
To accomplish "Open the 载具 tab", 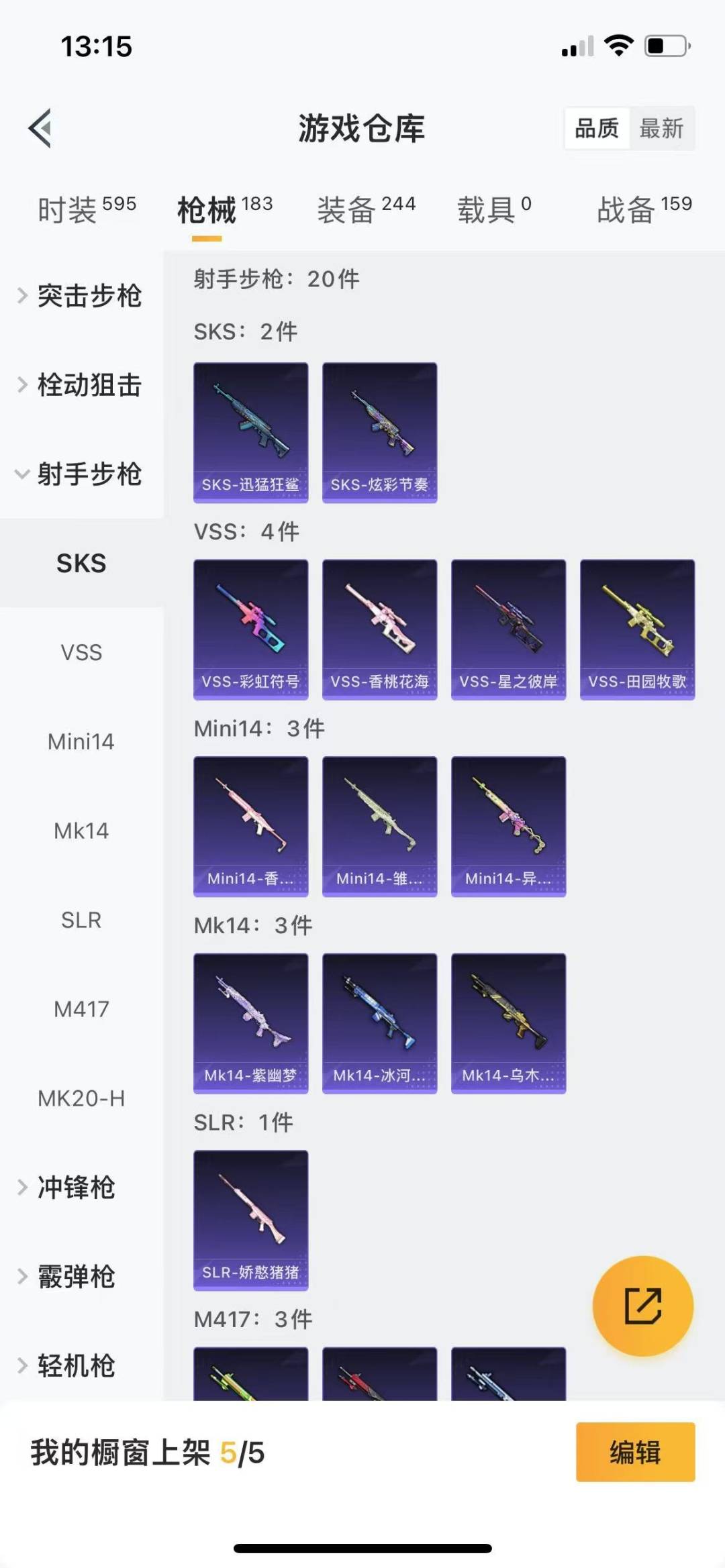I will tap(495, 209).
